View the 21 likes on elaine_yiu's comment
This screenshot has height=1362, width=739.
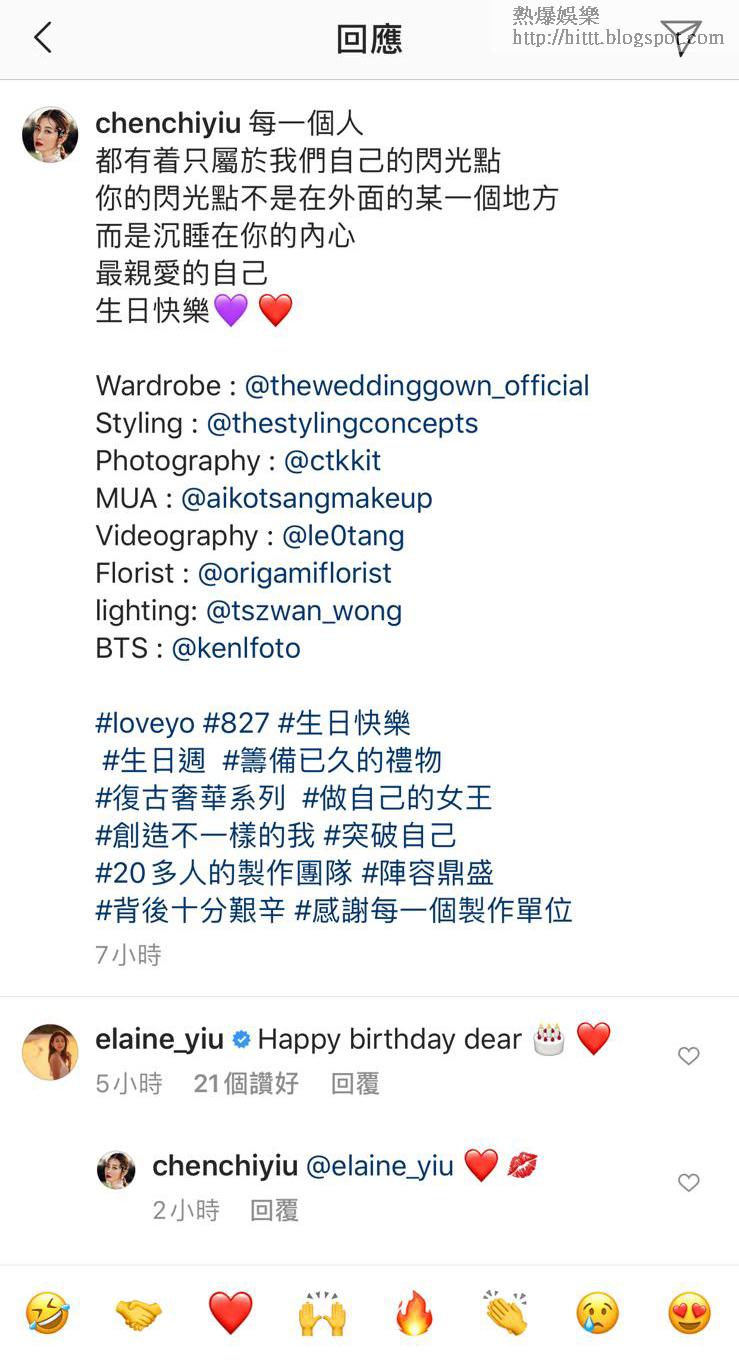(246, 1084)
